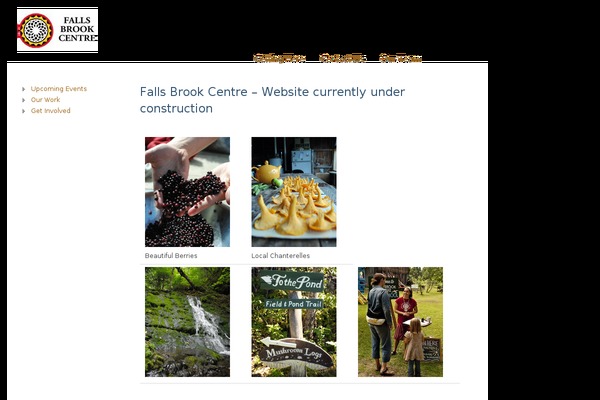
Task: Open the Falls Brook Centre logo homepage
Action: (57, 30)
